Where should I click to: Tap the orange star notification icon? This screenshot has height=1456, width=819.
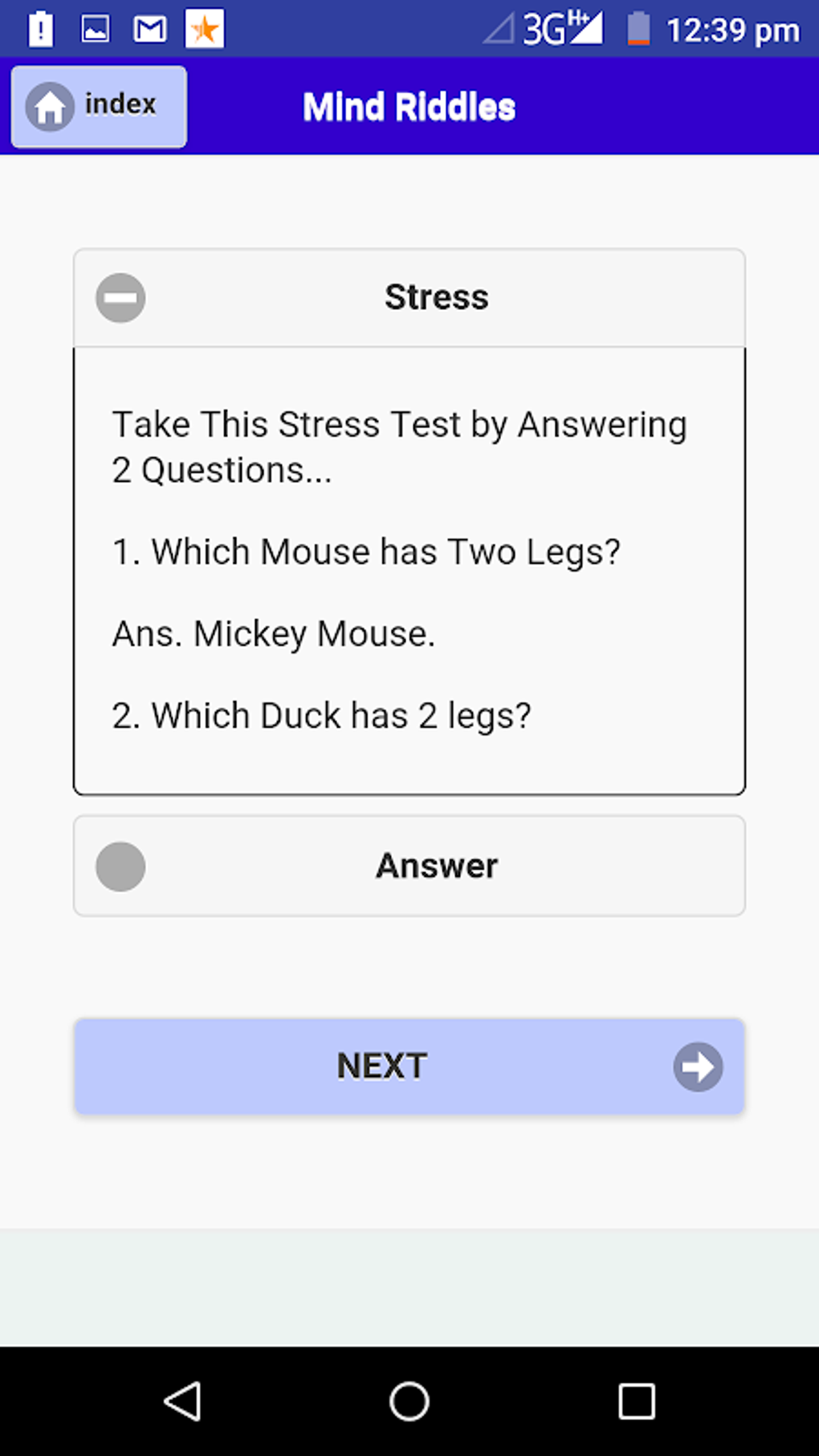[203, 29]
